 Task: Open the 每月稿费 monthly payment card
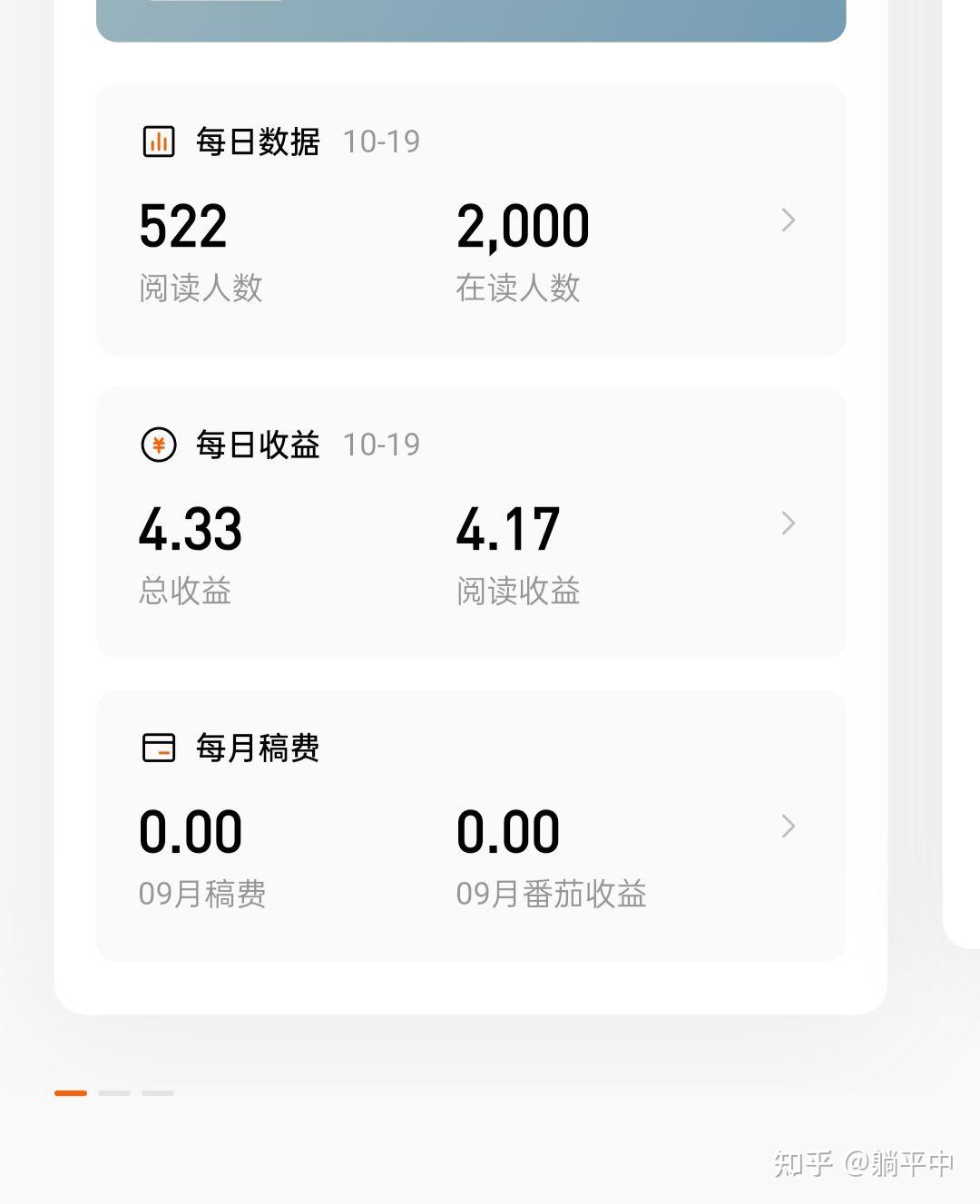pos(470,826)
